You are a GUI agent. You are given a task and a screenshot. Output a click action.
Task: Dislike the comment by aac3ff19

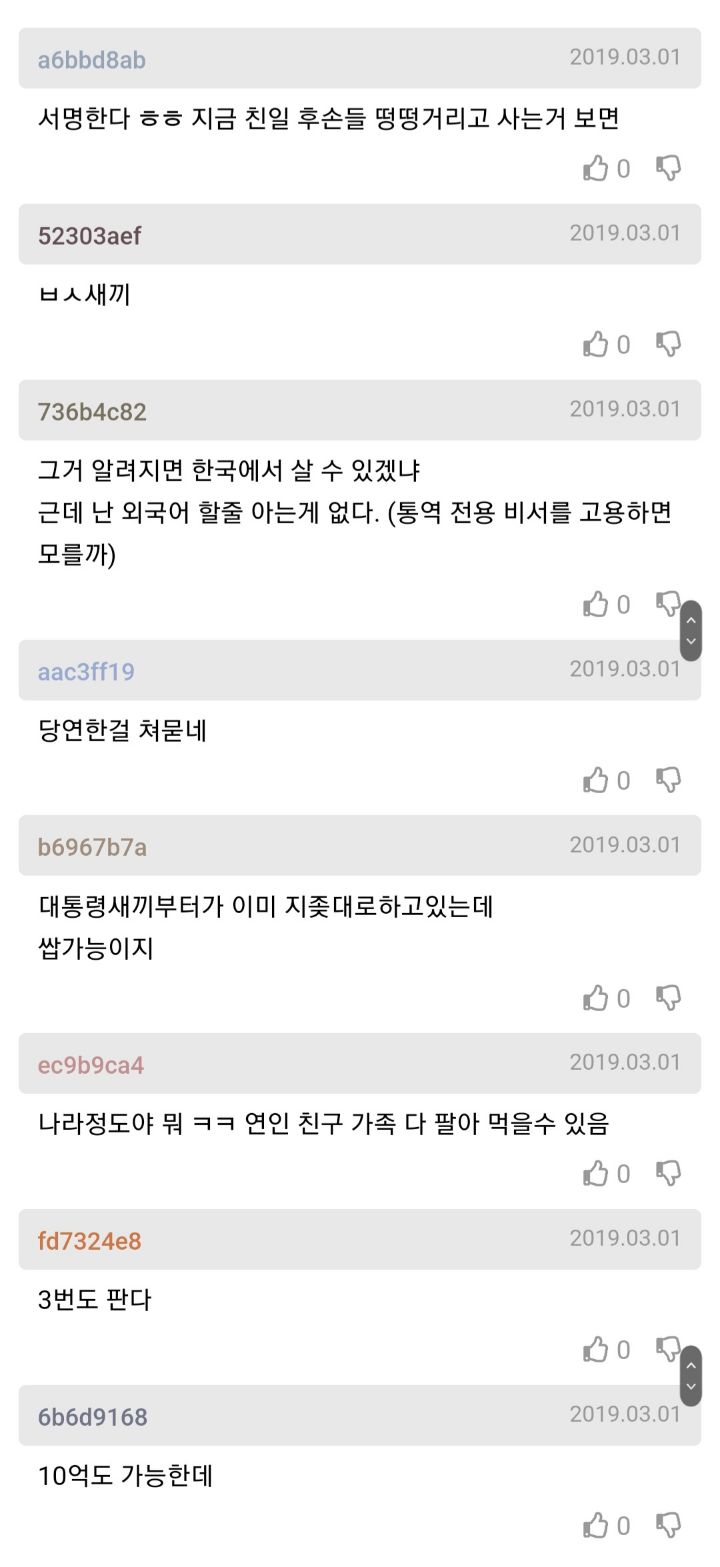click(x=668, y=780)
